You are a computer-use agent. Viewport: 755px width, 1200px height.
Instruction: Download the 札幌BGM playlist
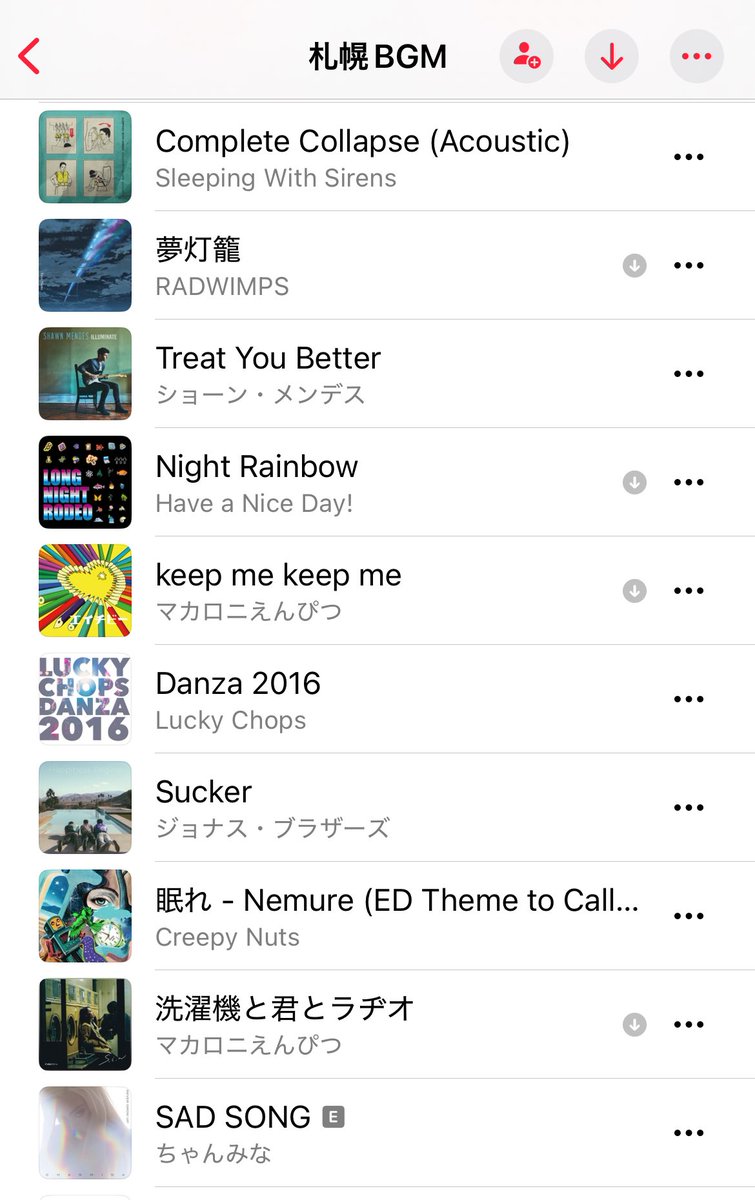pos(611,56)
